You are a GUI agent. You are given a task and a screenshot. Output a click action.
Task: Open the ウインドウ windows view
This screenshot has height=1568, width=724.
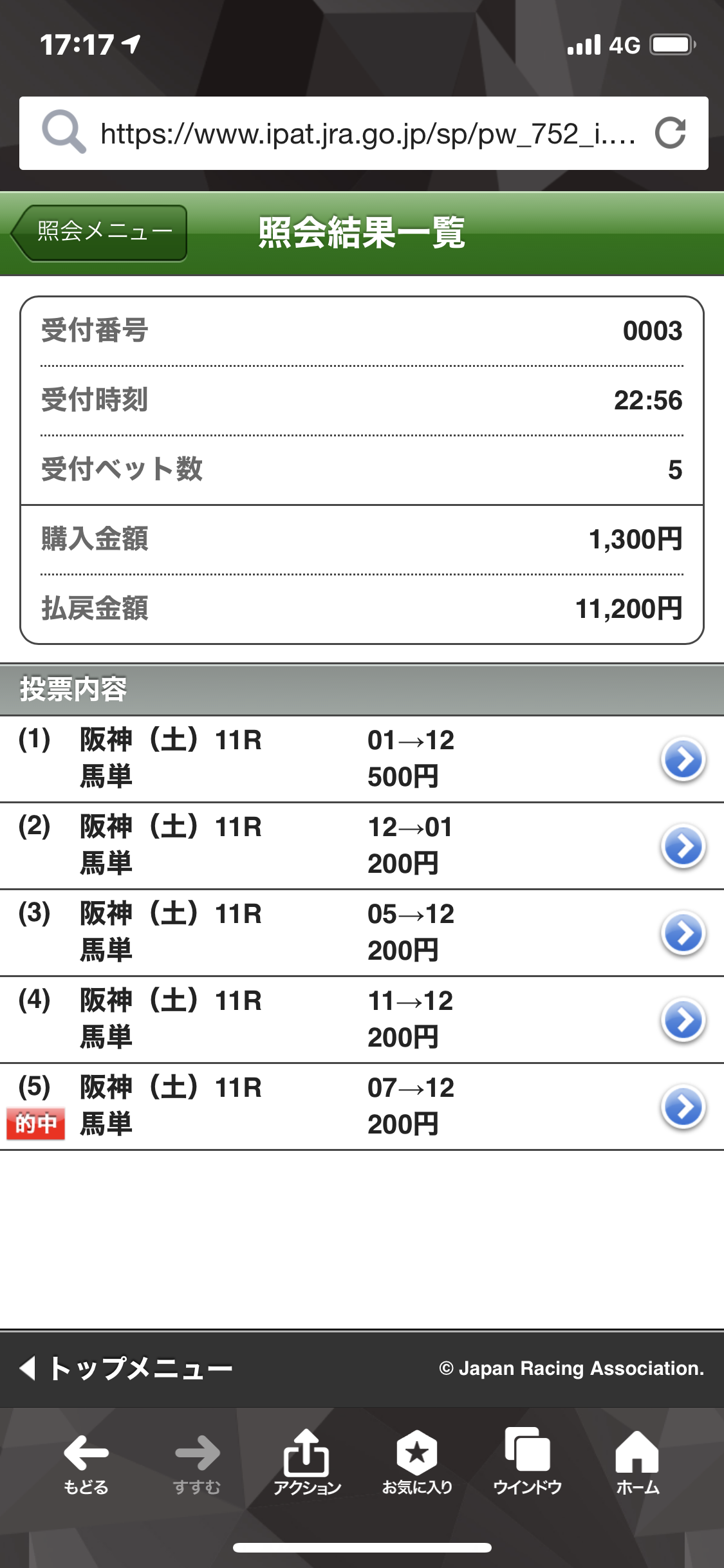[527, 1462]
